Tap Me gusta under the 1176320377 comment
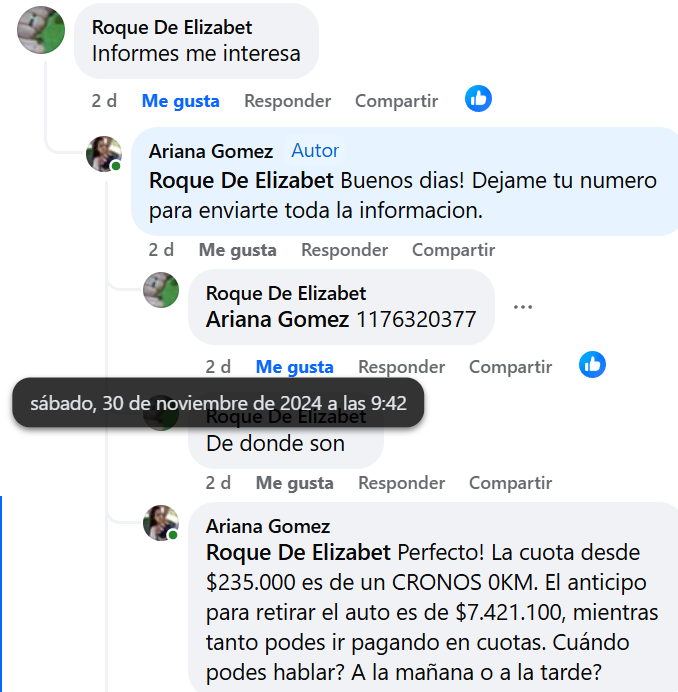The height and width of the screenshot is (692, 678). point(294,367)
